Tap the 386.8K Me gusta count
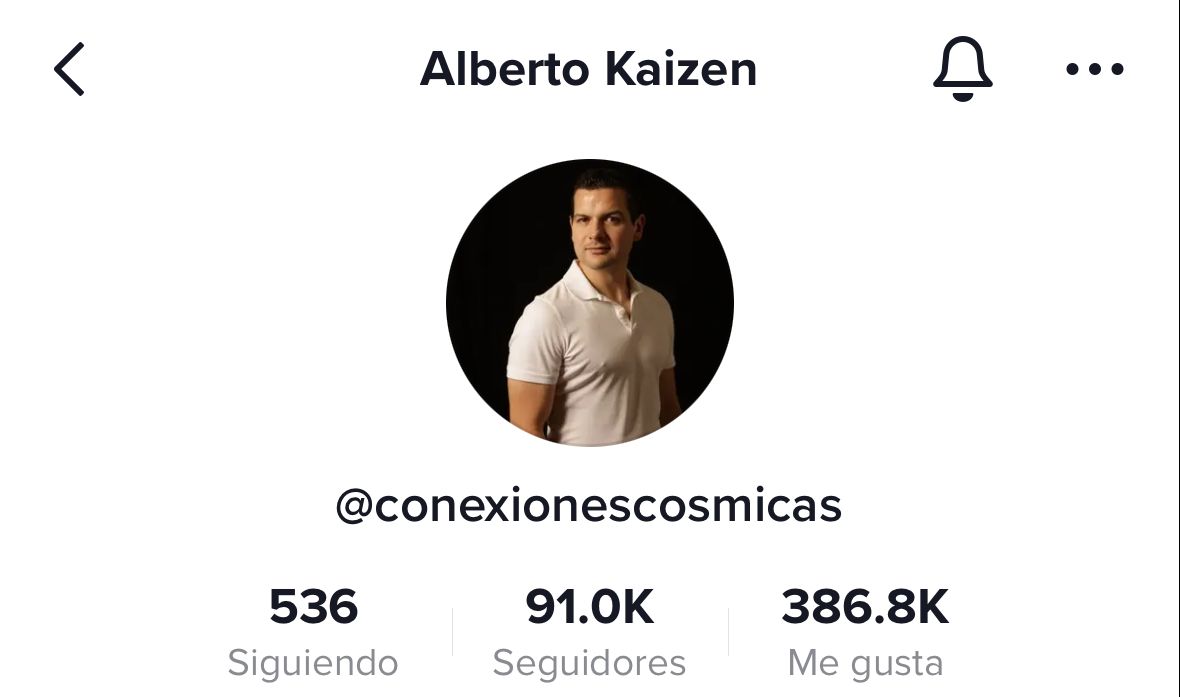 [x=865, y=631]
